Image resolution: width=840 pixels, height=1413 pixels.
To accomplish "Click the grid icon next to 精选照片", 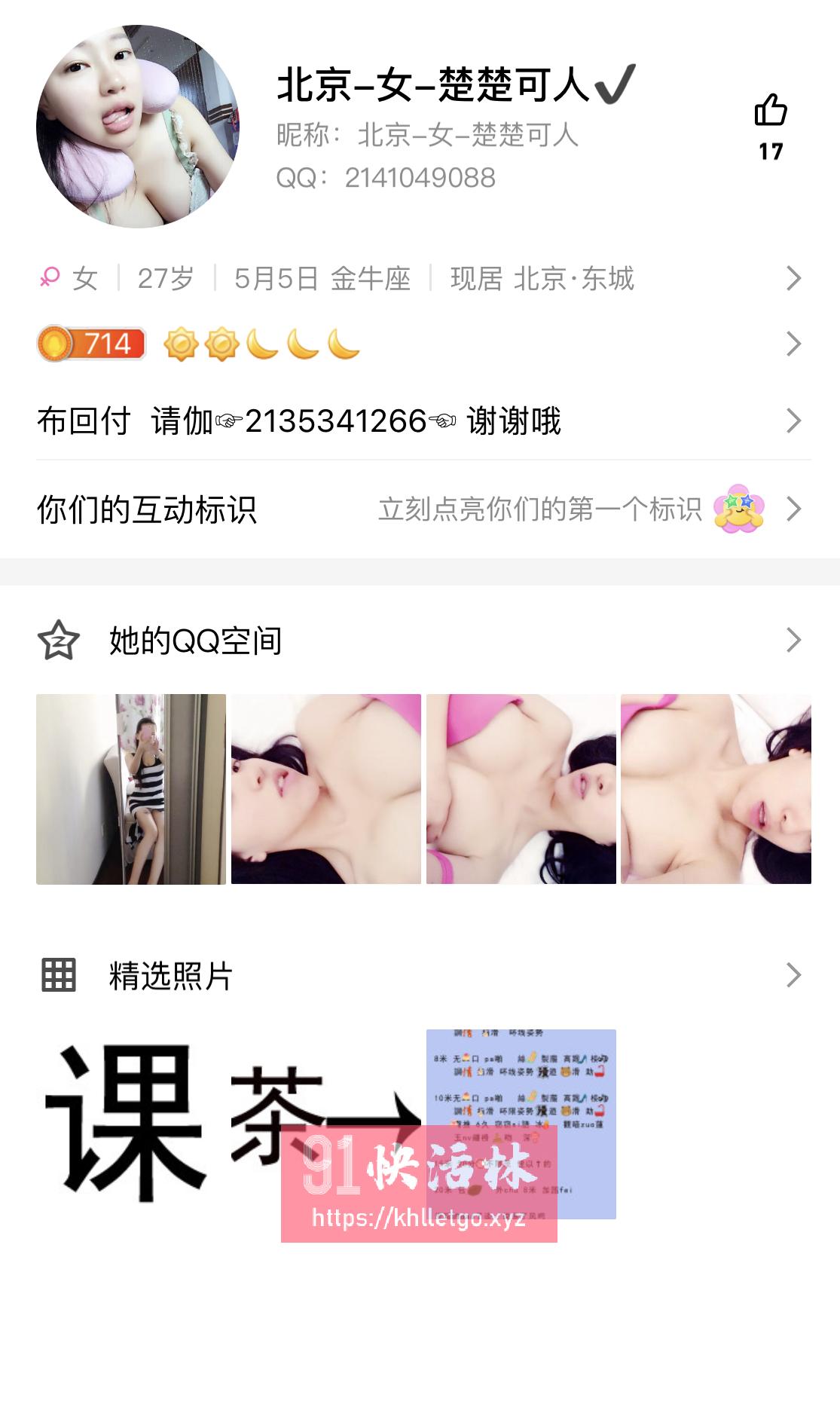I will 57,976.
